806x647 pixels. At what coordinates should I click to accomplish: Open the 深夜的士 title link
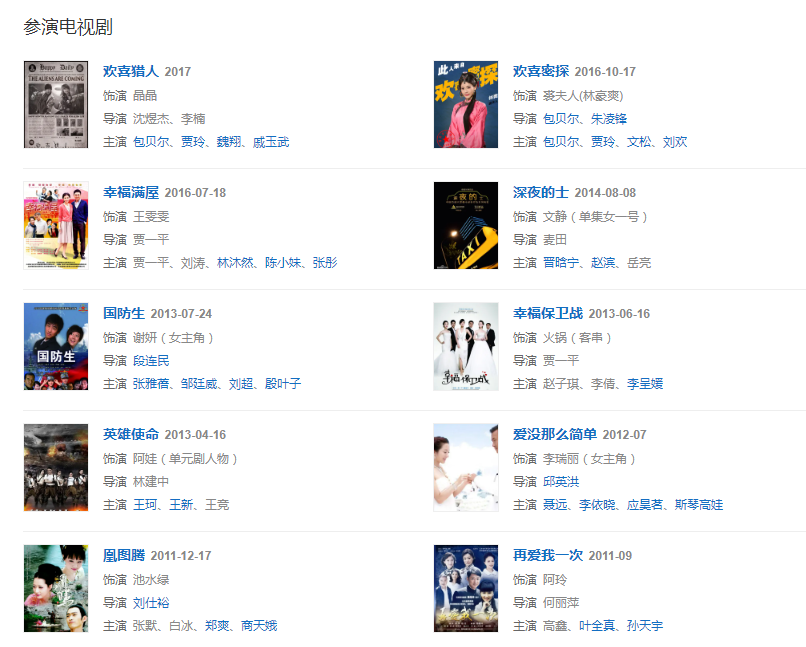(541, 192)
